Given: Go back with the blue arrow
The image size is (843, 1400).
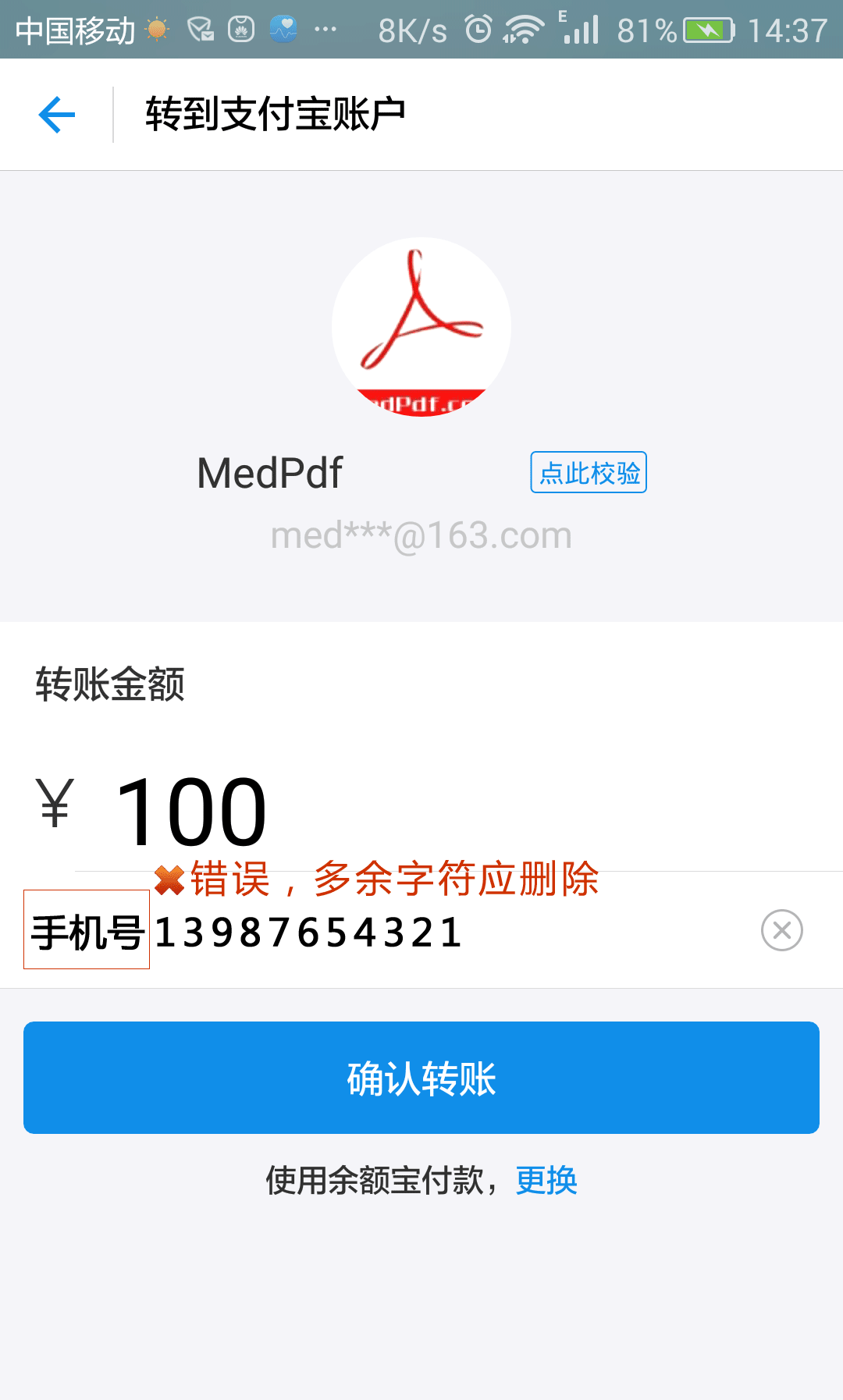Looking at the screenshot, I should click(57, 115).
